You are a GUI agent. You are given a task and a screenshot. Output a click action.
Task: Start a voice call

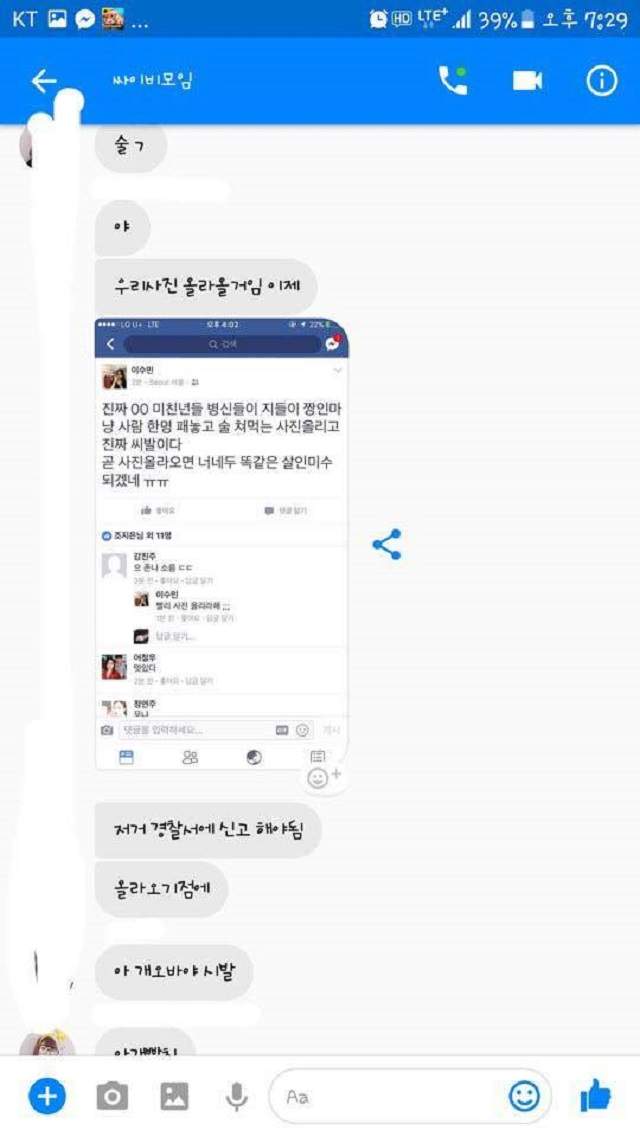click(x=453, y=82)
